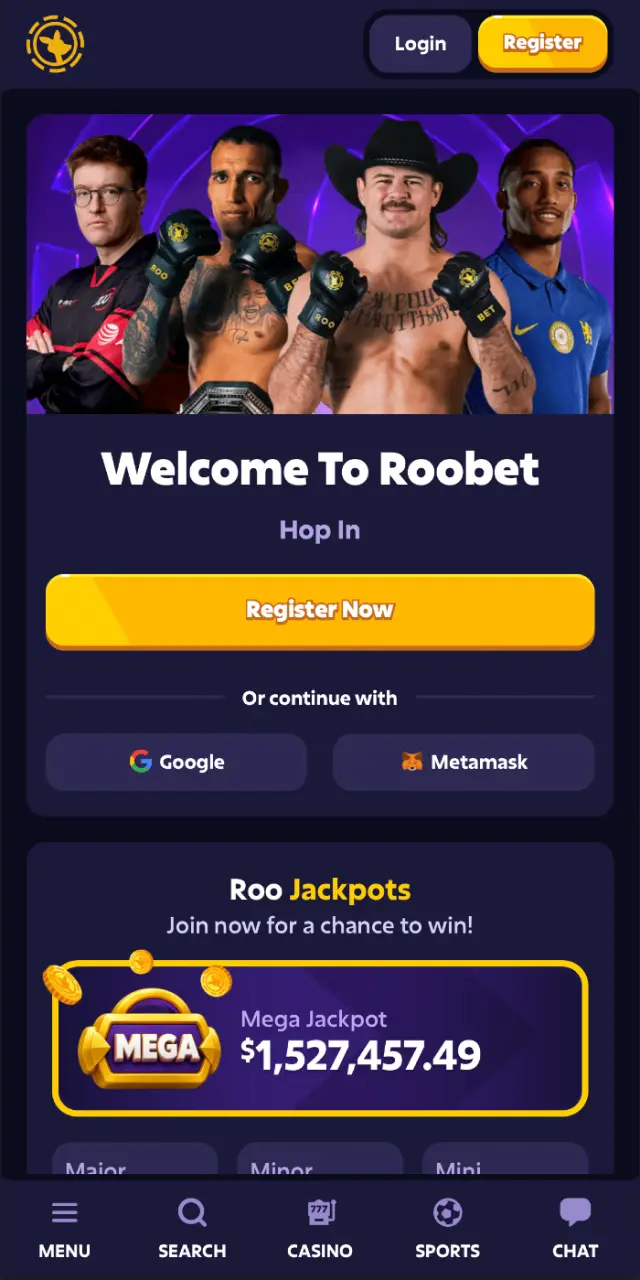Image resolution: width=640 pixels, height=1280 pixels.
Task: Tap the Register Now button
Action: tap(320, 610)
